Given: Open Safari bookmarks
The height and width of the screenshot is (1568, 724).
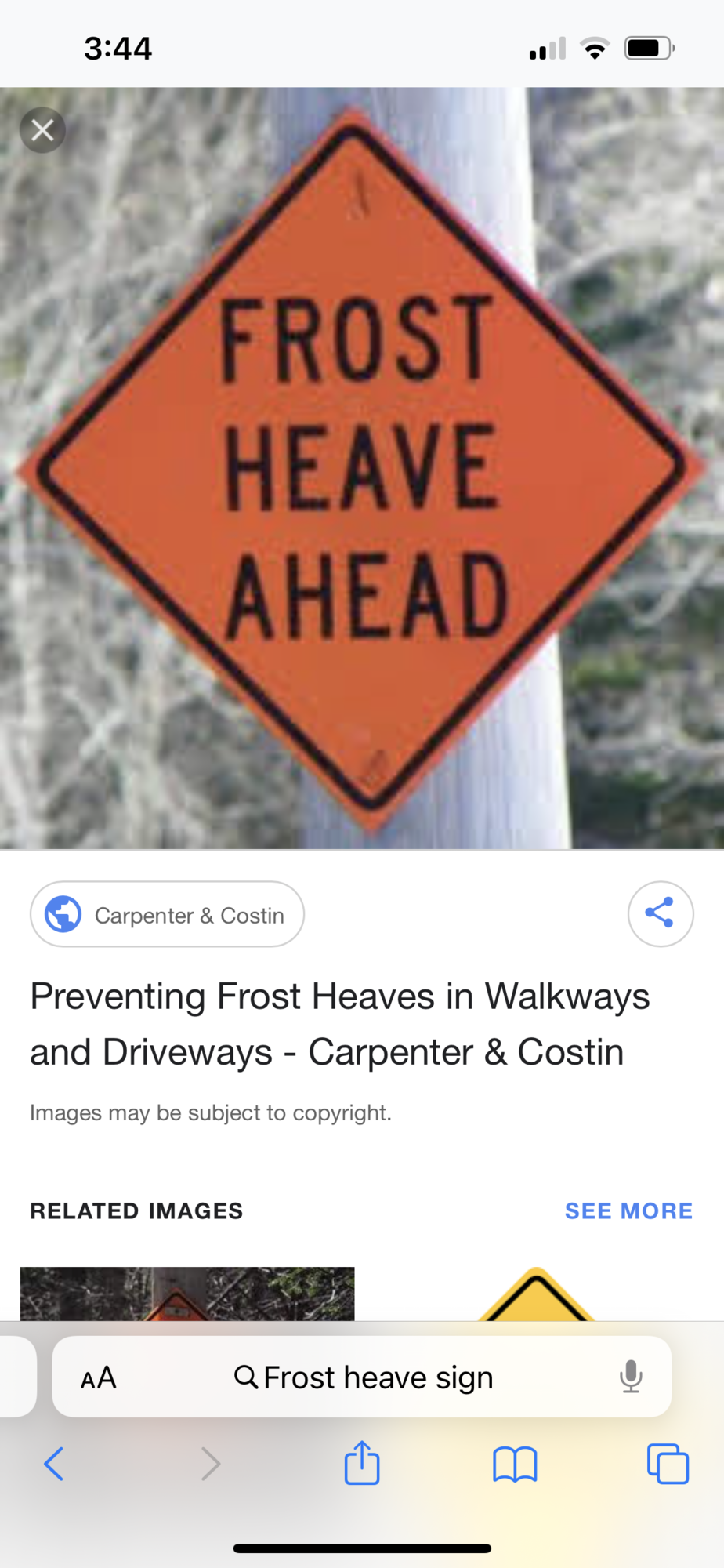Looking at the screenshot, I should coord(514,1463).
